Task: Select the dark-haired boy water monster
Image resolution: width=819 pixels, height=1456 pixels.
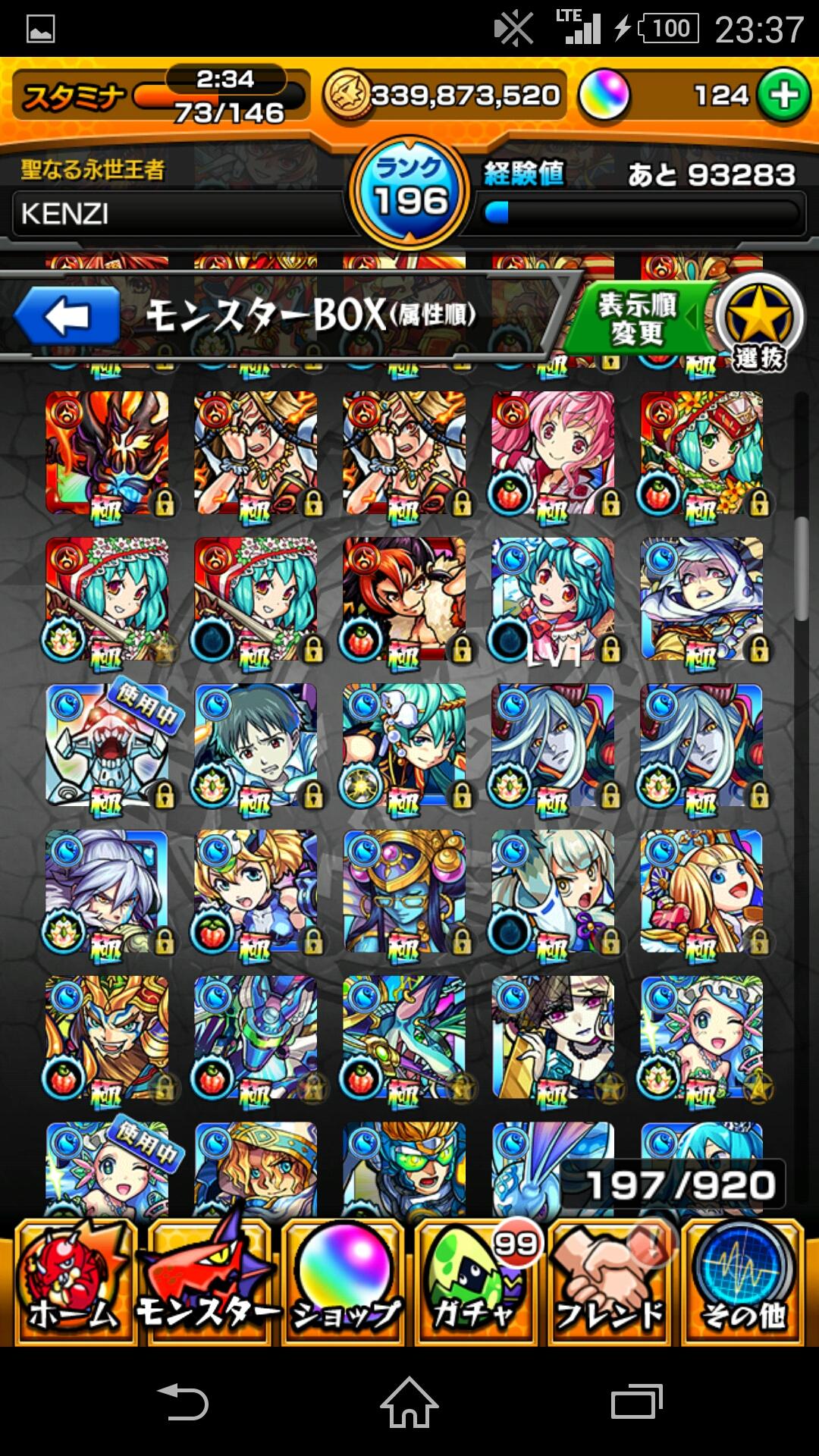Action: [256, 745]
